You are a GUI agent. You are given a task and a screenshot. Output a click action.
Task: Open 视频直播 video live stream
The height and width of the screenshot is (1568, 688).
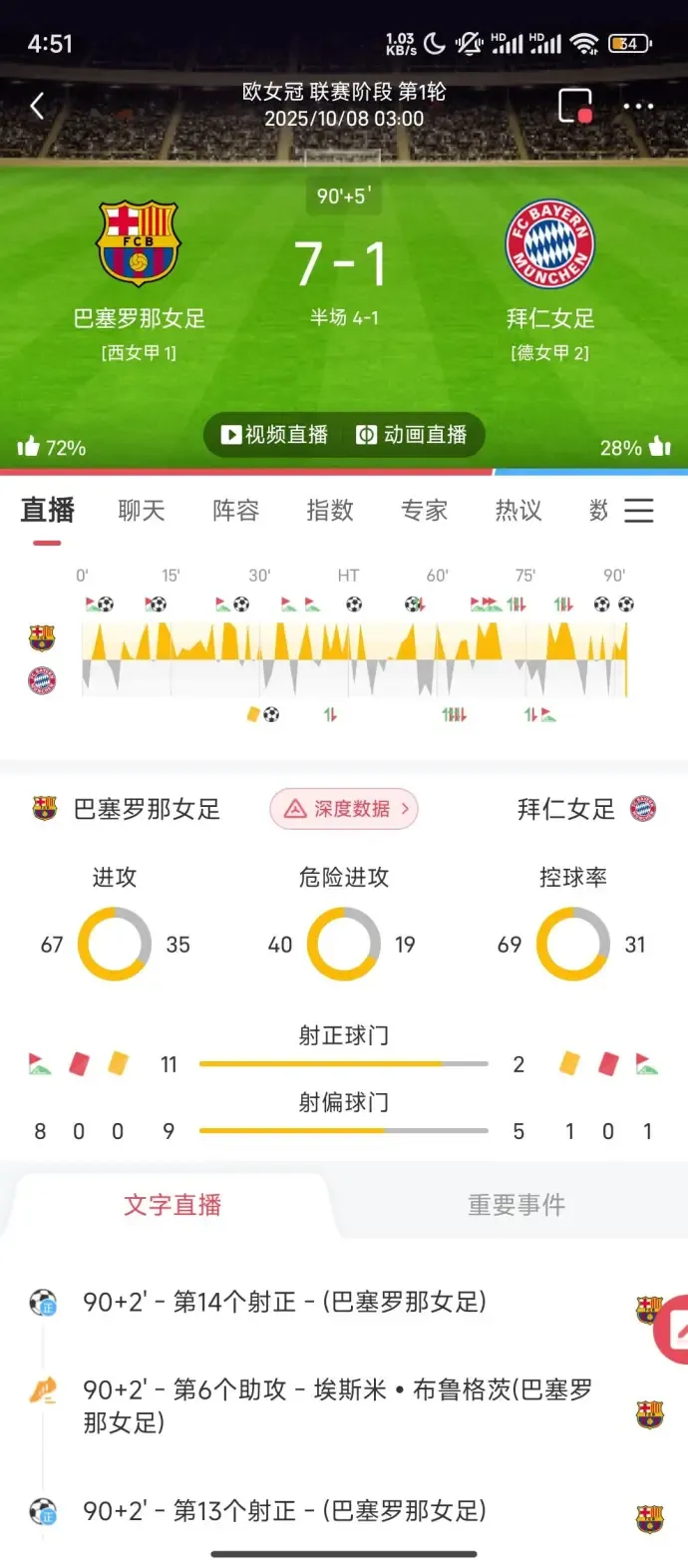click(274, 435)
